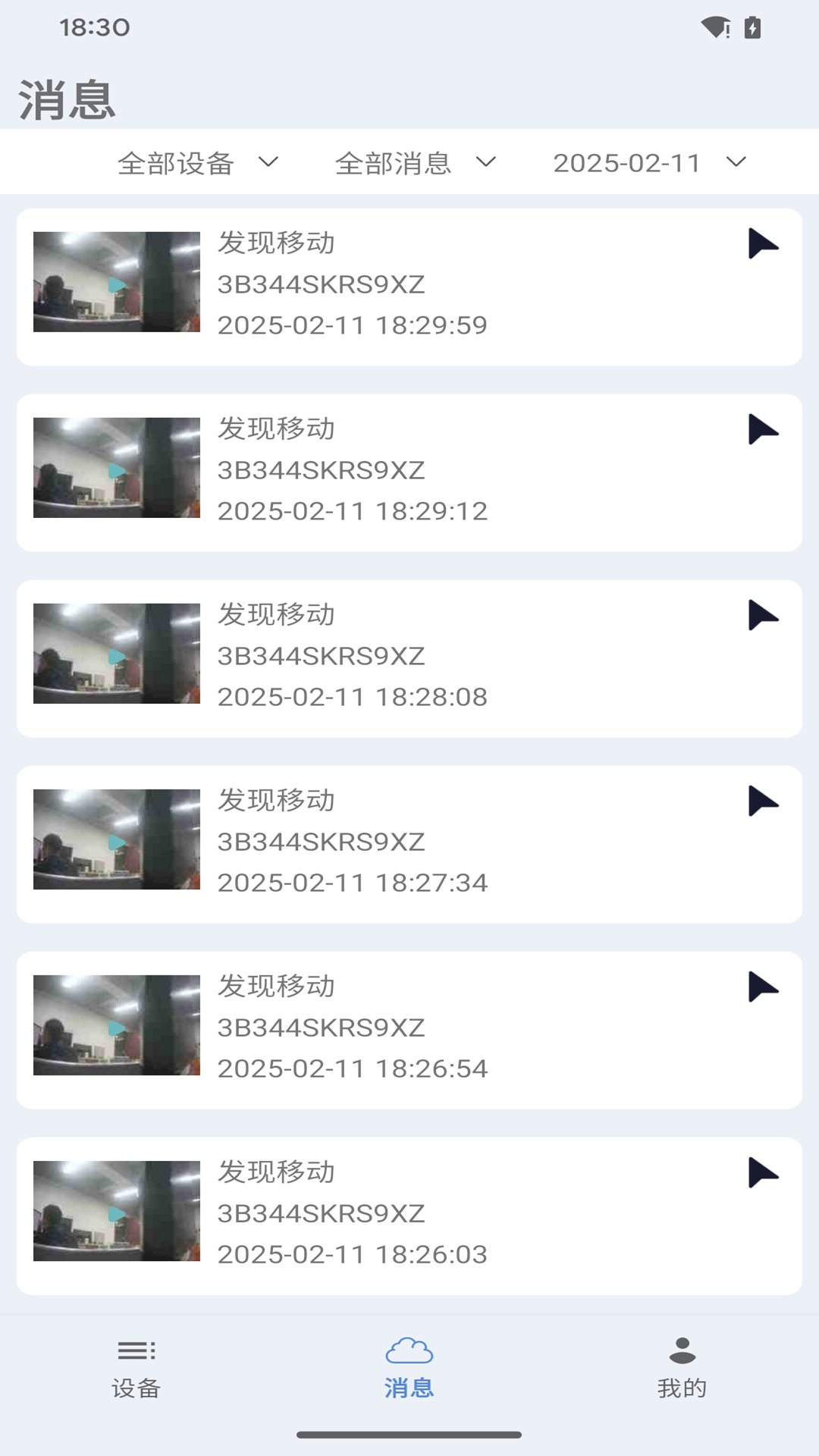Tap the thumbnail of the 18:26:54 message
Viewport: 819px width, 1456px height.
tap(116, 1026)
